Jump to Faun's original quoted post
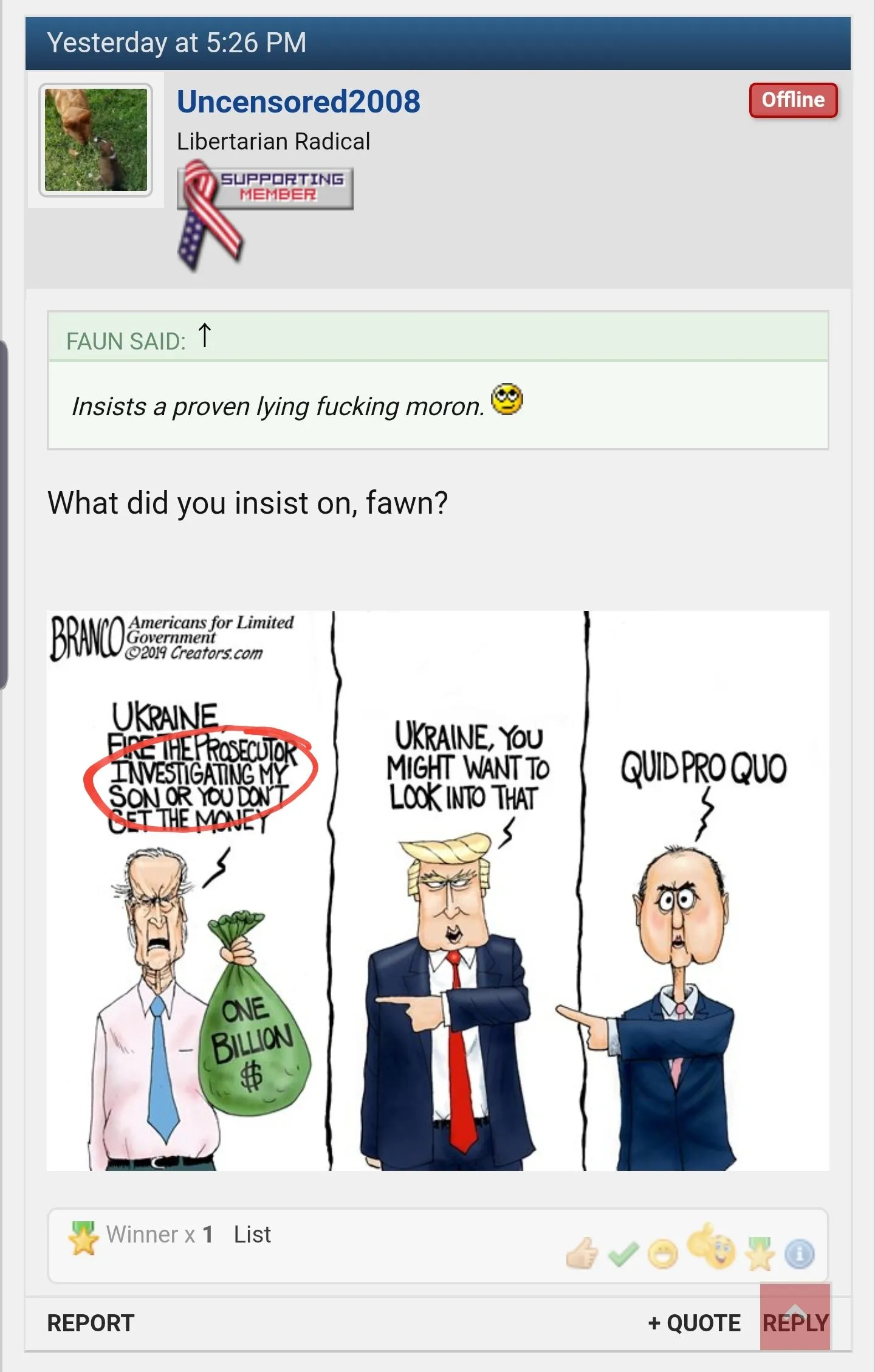The height and width of the screenshot is (1372, 875). tap(205, 336)
